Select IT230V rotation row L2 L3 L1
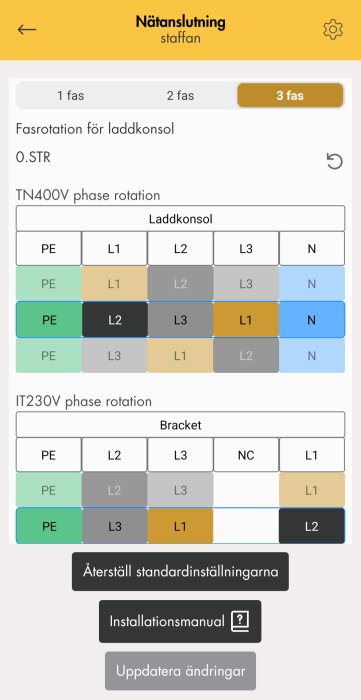The width and height of the screenshot is (361, 700). click(x=180, y=490)
